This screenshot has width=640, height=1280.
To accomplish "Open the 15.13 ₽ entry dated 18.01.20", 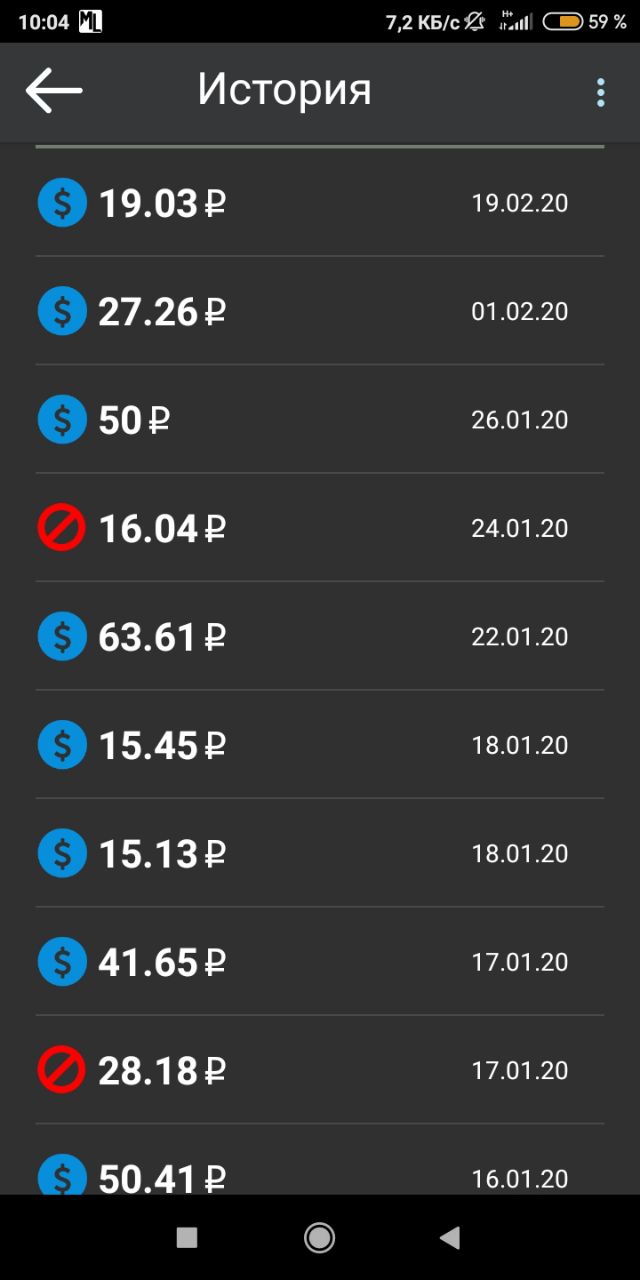I will pyautogui.click(x=320, y=853).
